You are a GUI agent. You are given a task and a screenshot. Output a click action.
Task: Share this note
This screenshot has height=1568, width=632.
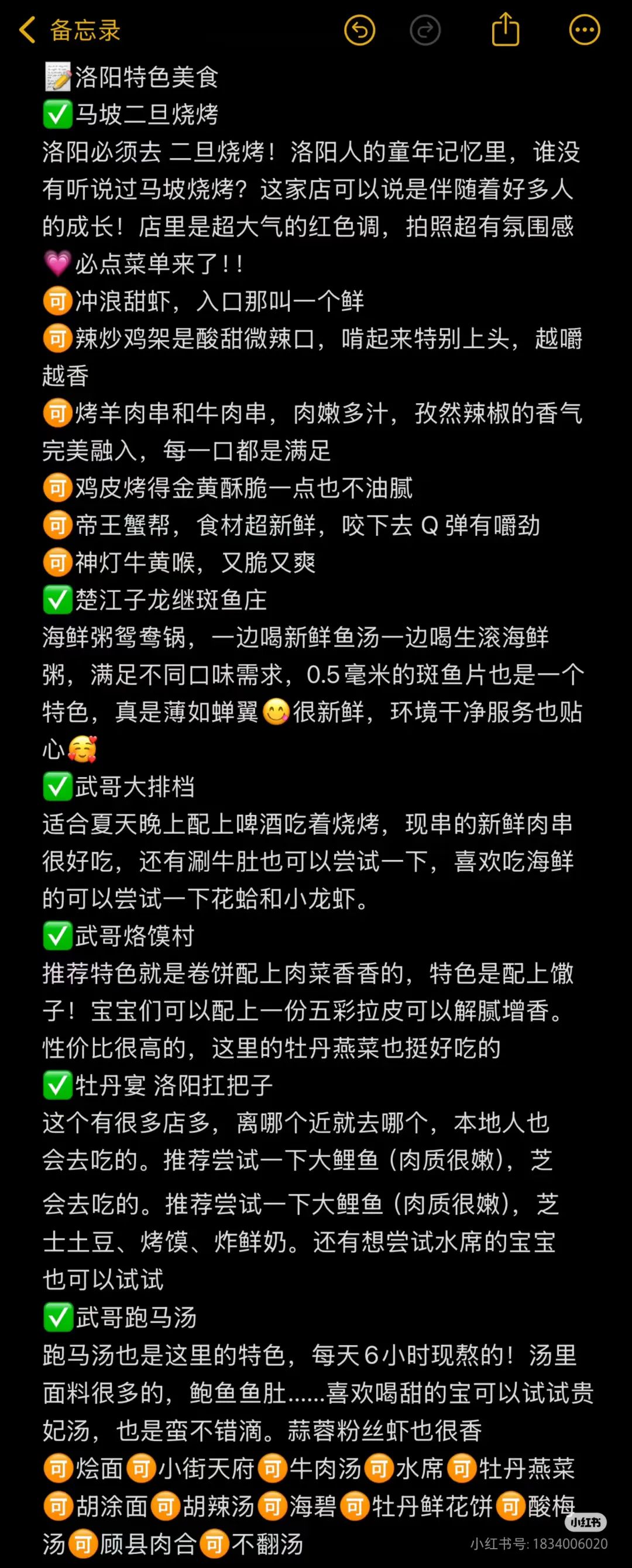tap(505, 30)
